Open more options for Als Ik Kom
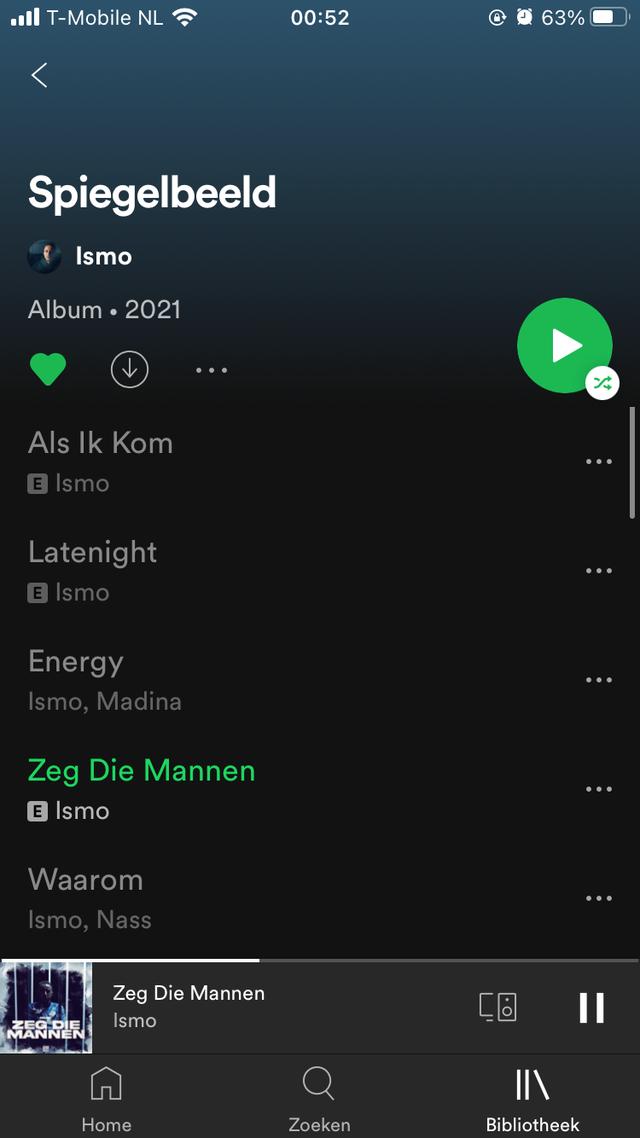Image resolution: width=640 pixels, height=1138 pixels. 598,462
